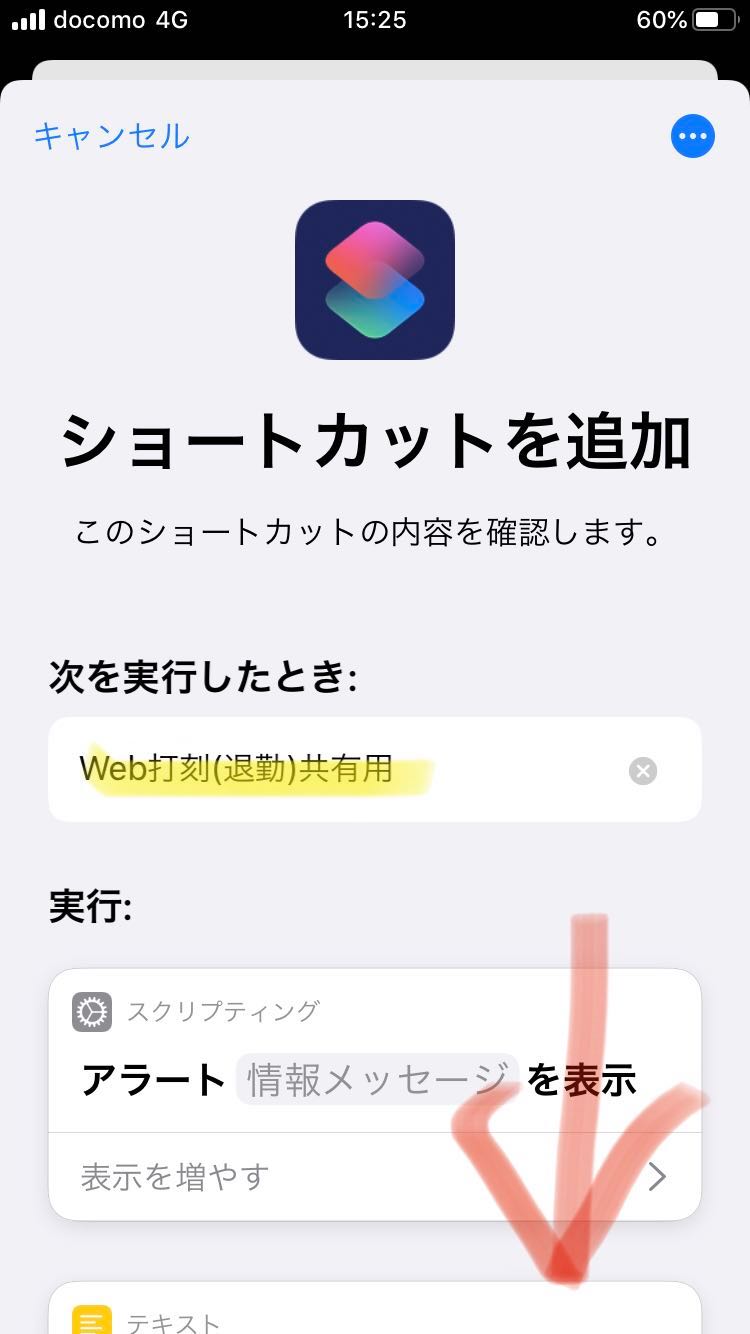Open the blue ellipsis options menu

pyautogui.click(x=693, y=136)
